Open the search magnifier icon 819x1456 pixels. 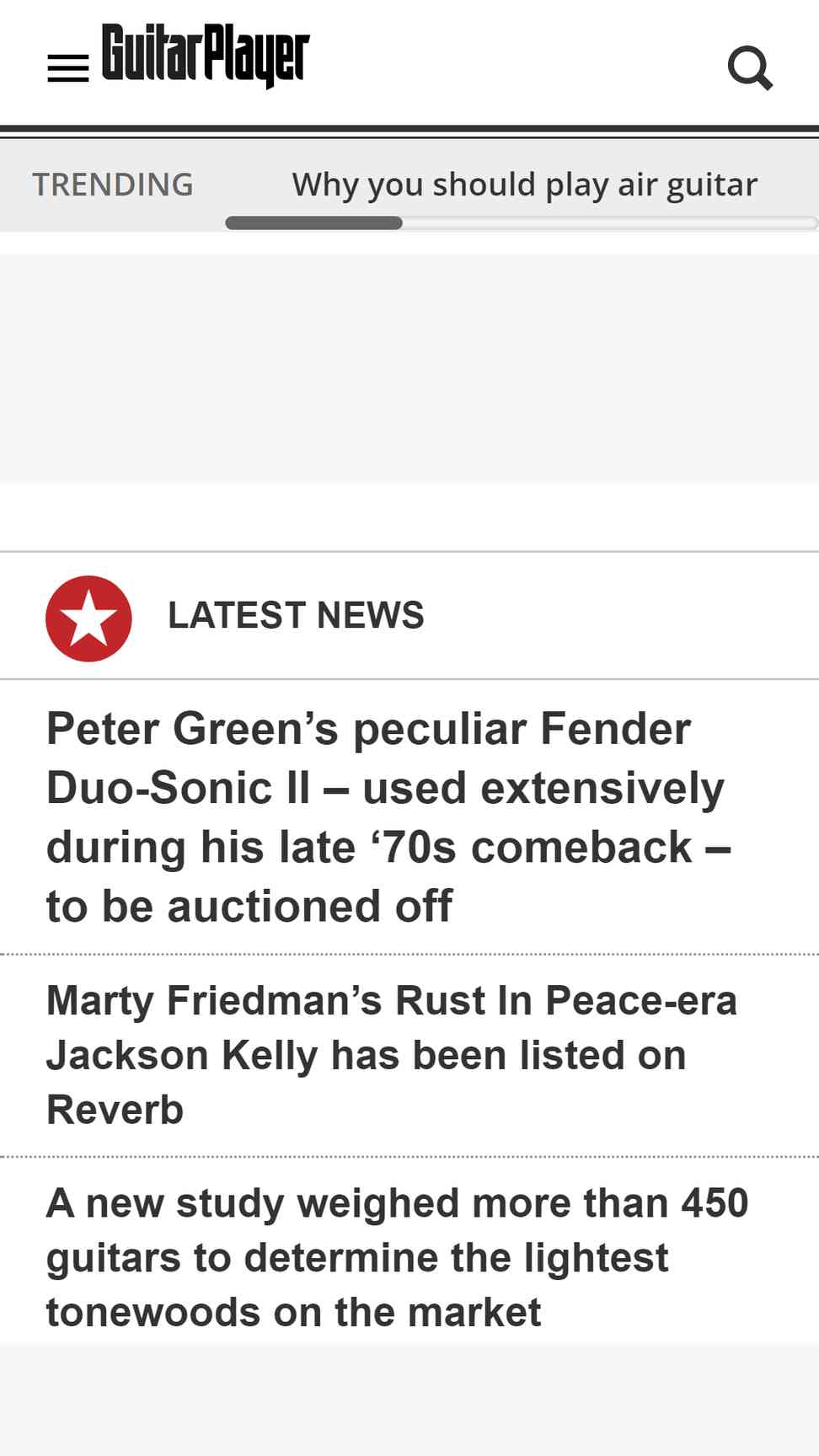click(x=750, y=68)
